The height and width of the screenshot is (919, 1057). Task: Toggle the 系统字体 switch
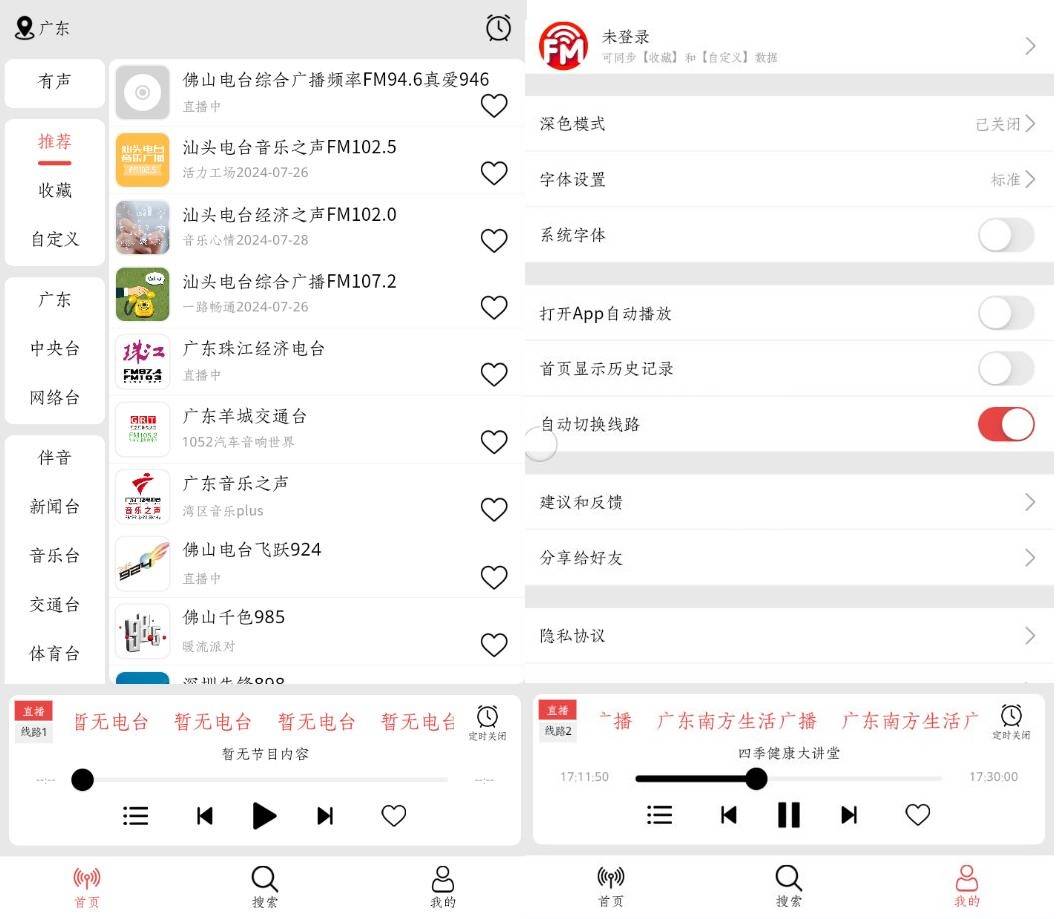1005,236
